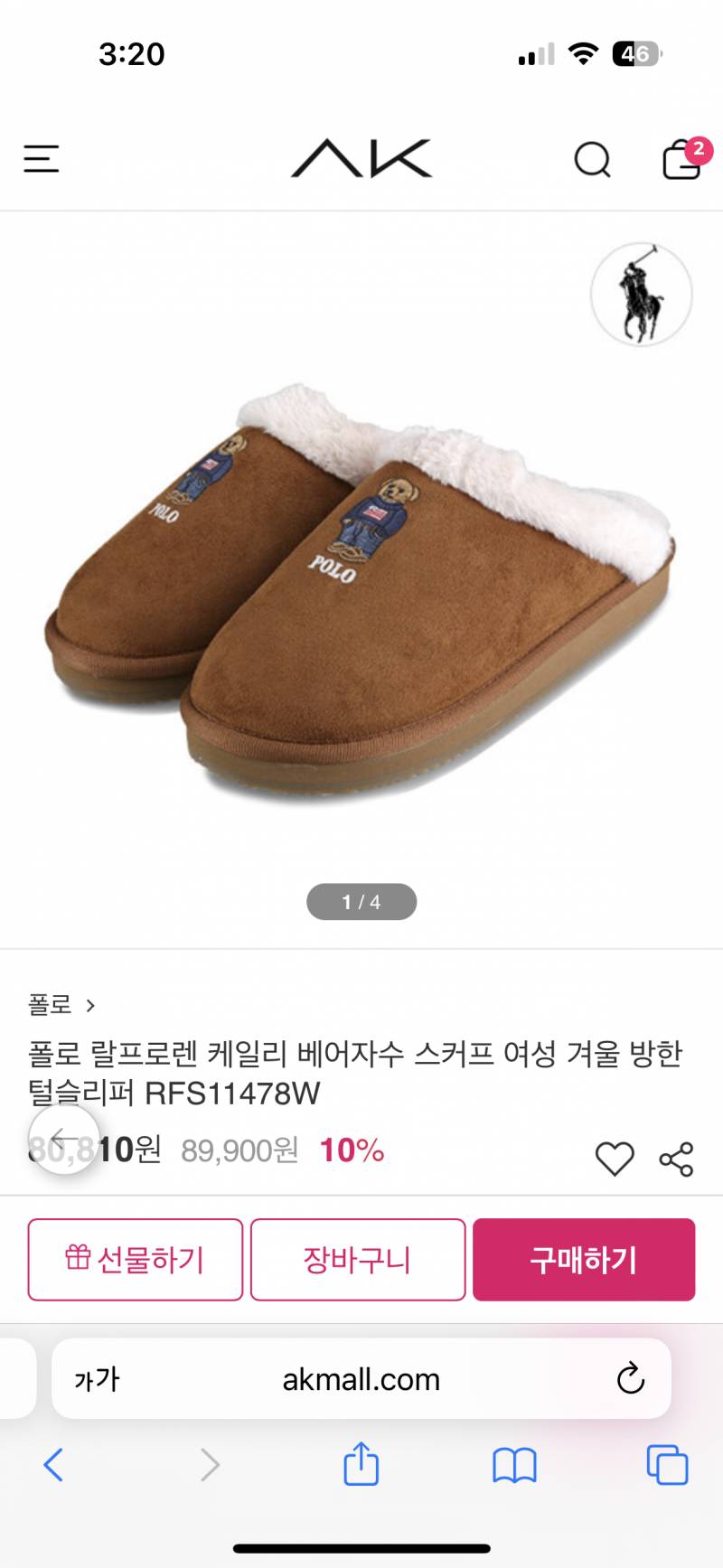The image size is (723, 1568).
Task: Open the site search
Action: (593, 160)
